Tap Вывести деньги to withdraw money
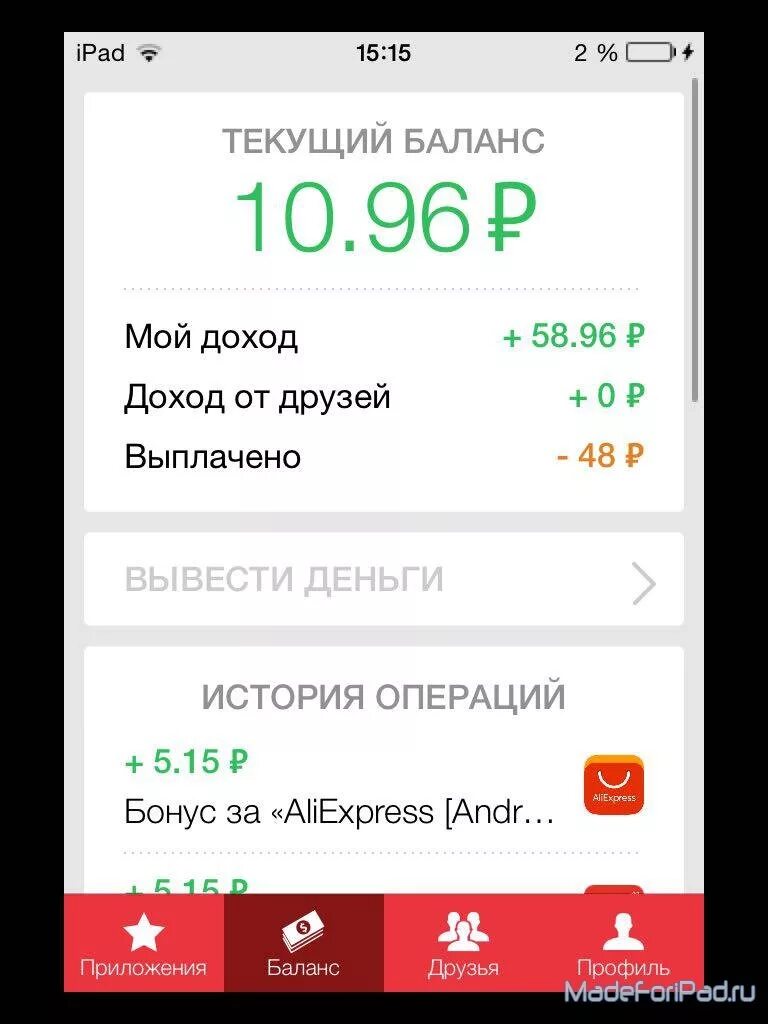The width and height of the screenshot is (768, 1024). click(384, 580)
